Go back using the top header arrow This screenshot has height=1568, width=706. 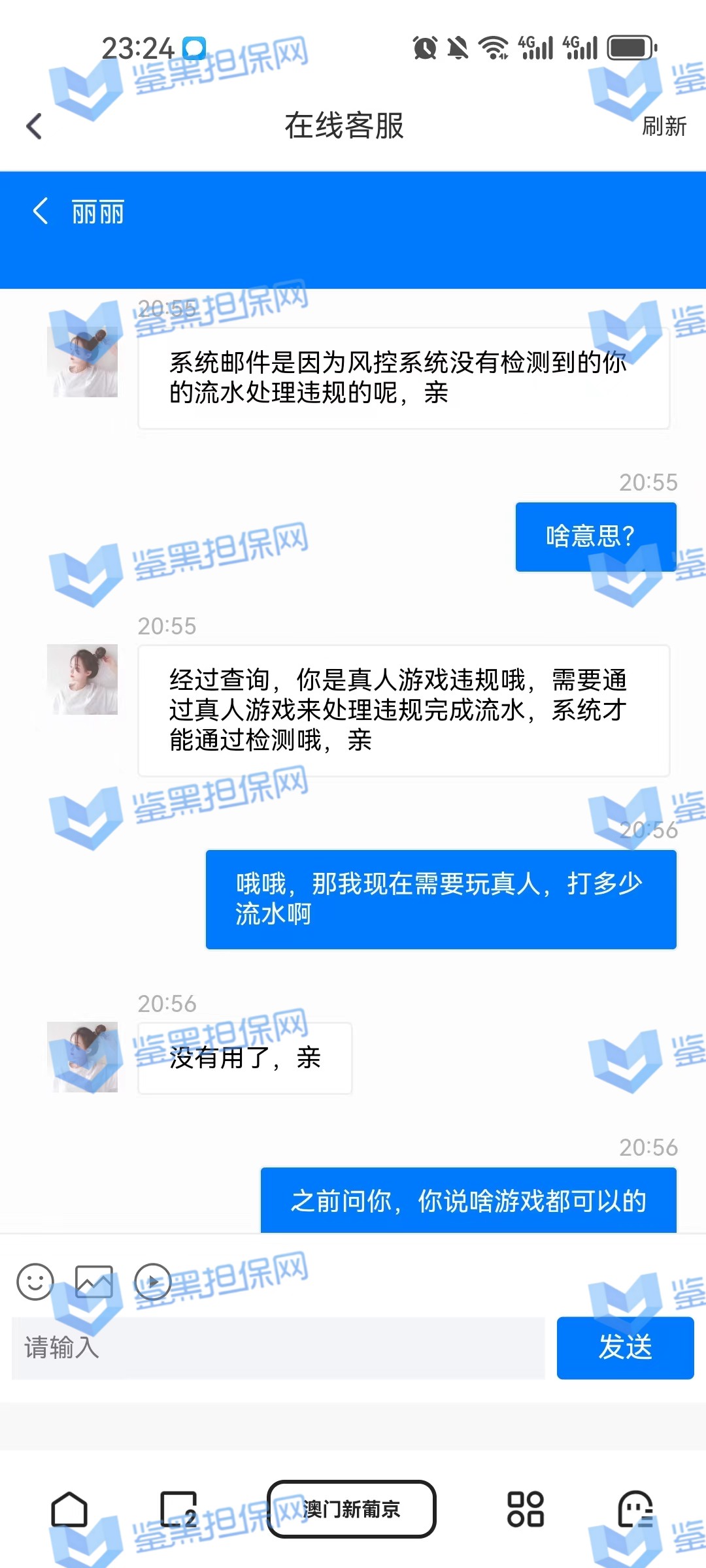tap(34, 126)
